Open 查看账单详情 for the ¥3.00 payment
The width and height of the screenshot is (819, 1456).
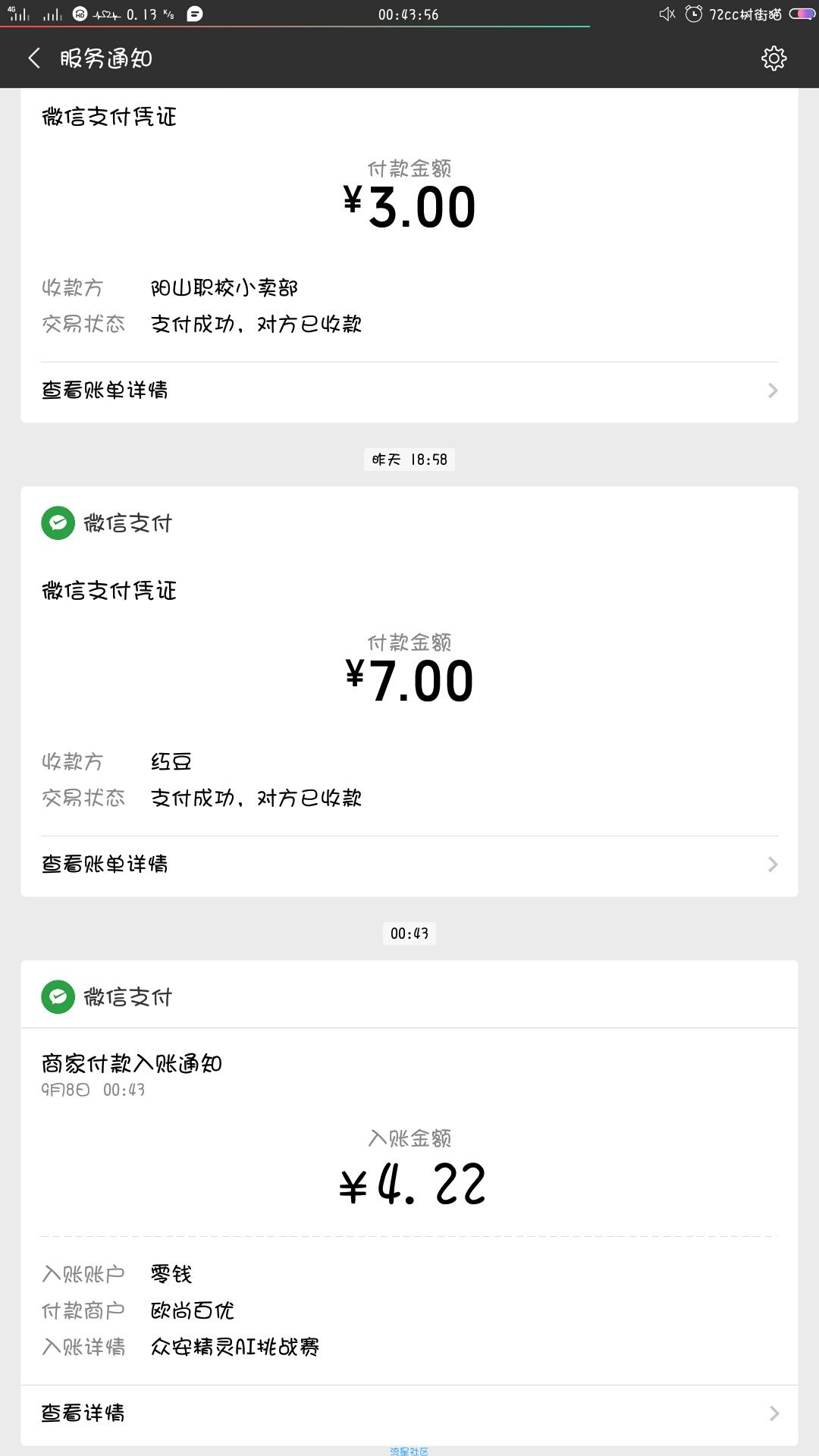(409, 391)
